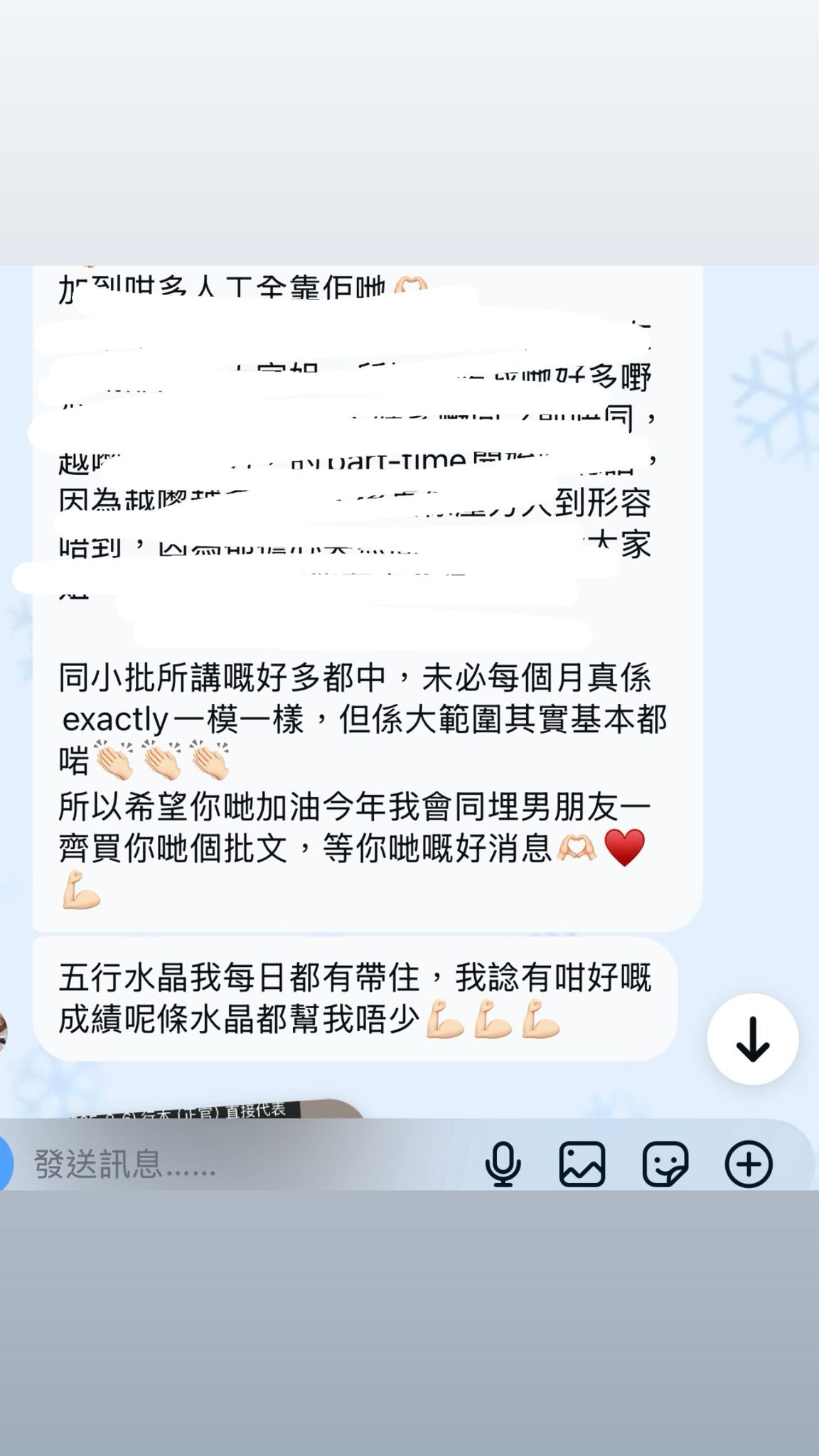Open the sticker picker icon
819x1456 pixels.
click(x=665, y=1165)
